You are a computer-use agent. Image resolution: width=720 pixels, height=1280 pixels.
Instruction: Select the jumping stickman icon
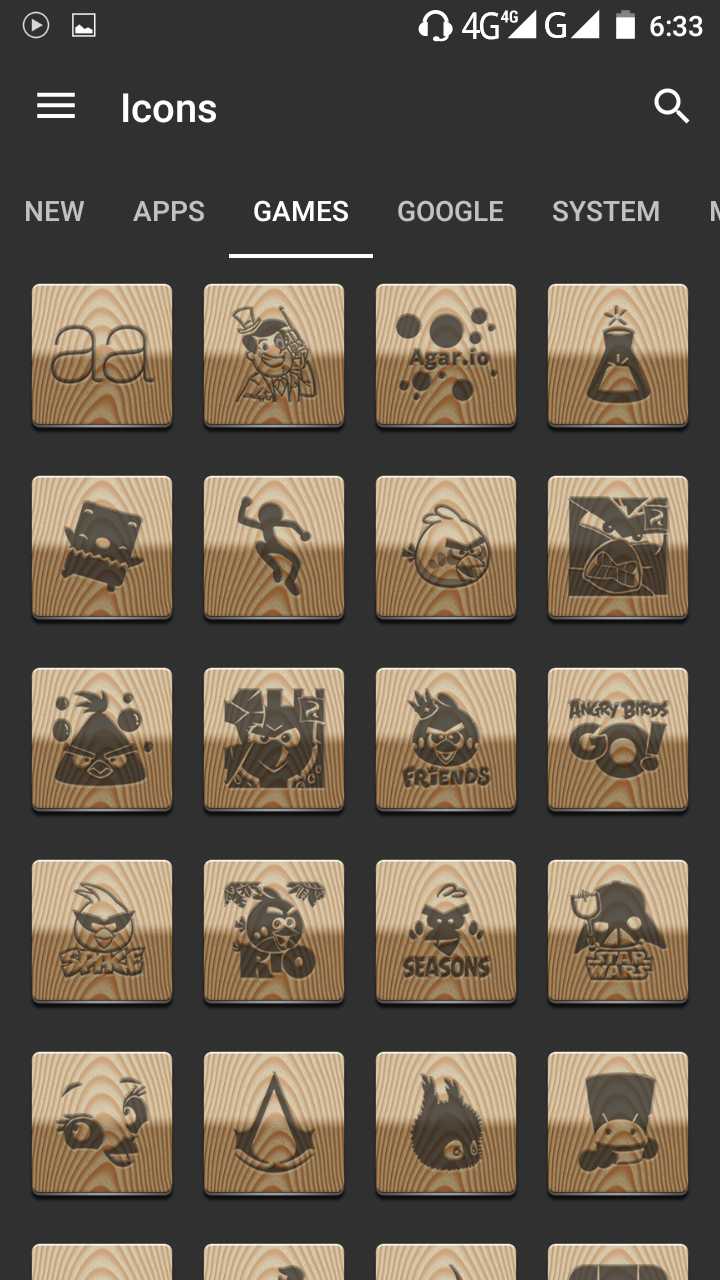[274, 548]
